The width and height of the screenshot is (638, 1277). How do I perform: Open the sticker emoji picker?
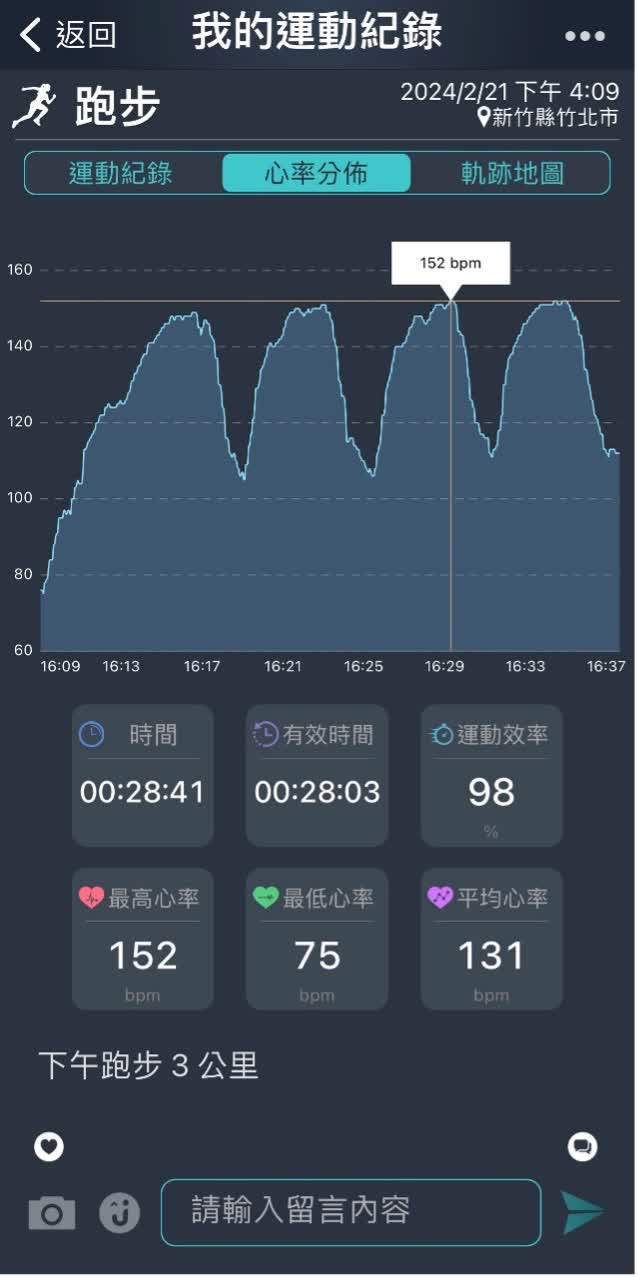tap(119, 1213)
